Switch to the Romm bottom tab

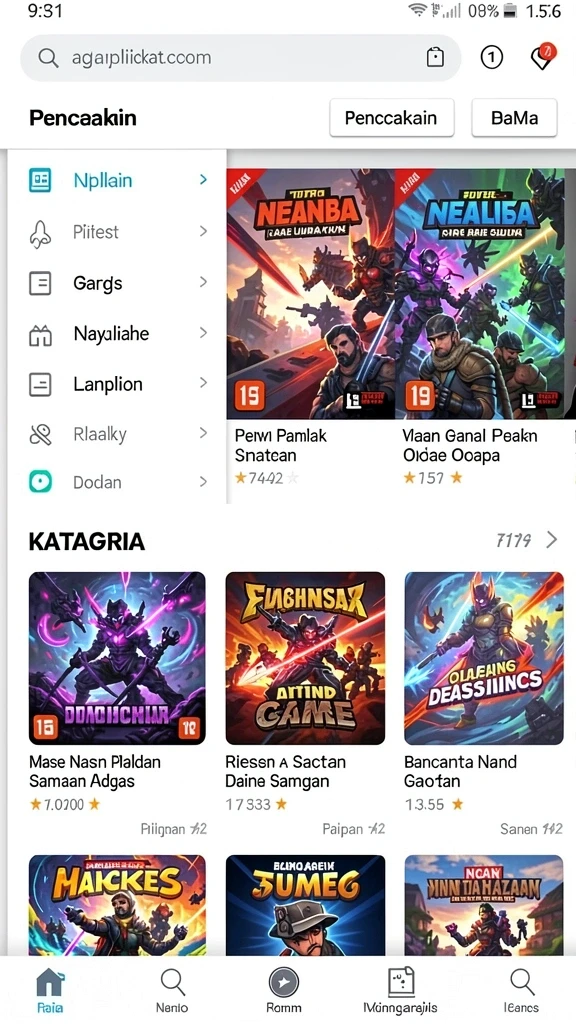click(283, 990)
